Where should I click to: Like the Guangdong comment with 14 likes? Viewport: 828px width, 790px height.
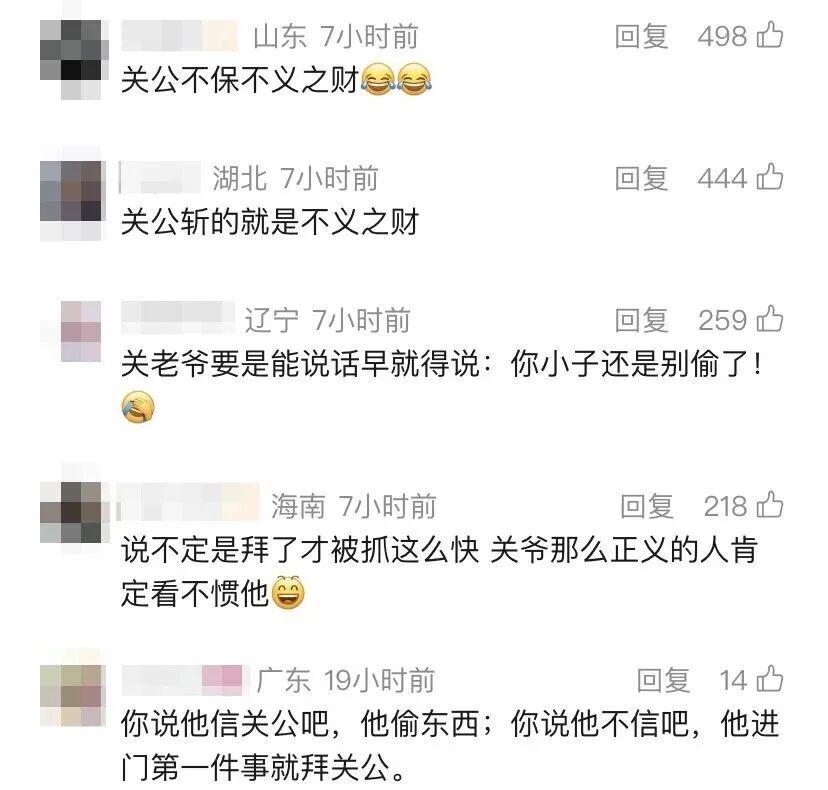[770, 681]
